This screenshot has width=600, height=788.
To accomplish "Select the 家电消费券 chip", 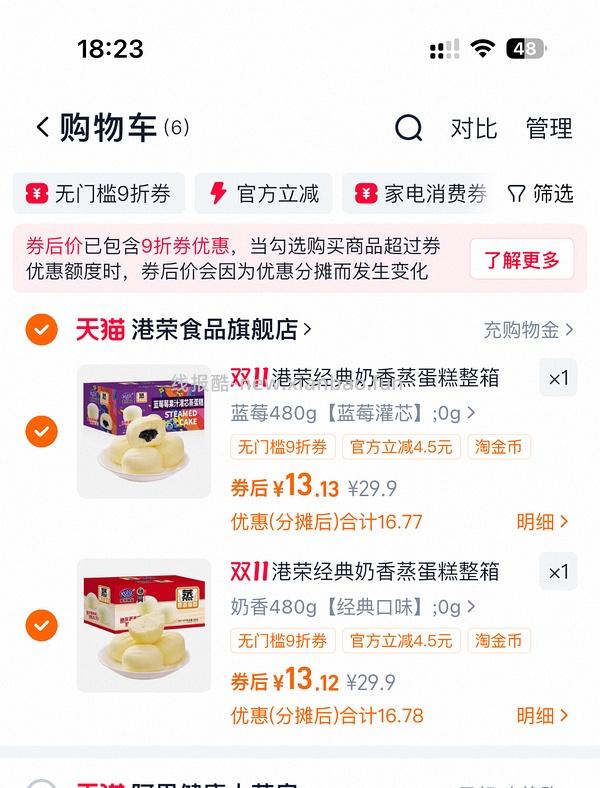I will (x=421, y=193).
